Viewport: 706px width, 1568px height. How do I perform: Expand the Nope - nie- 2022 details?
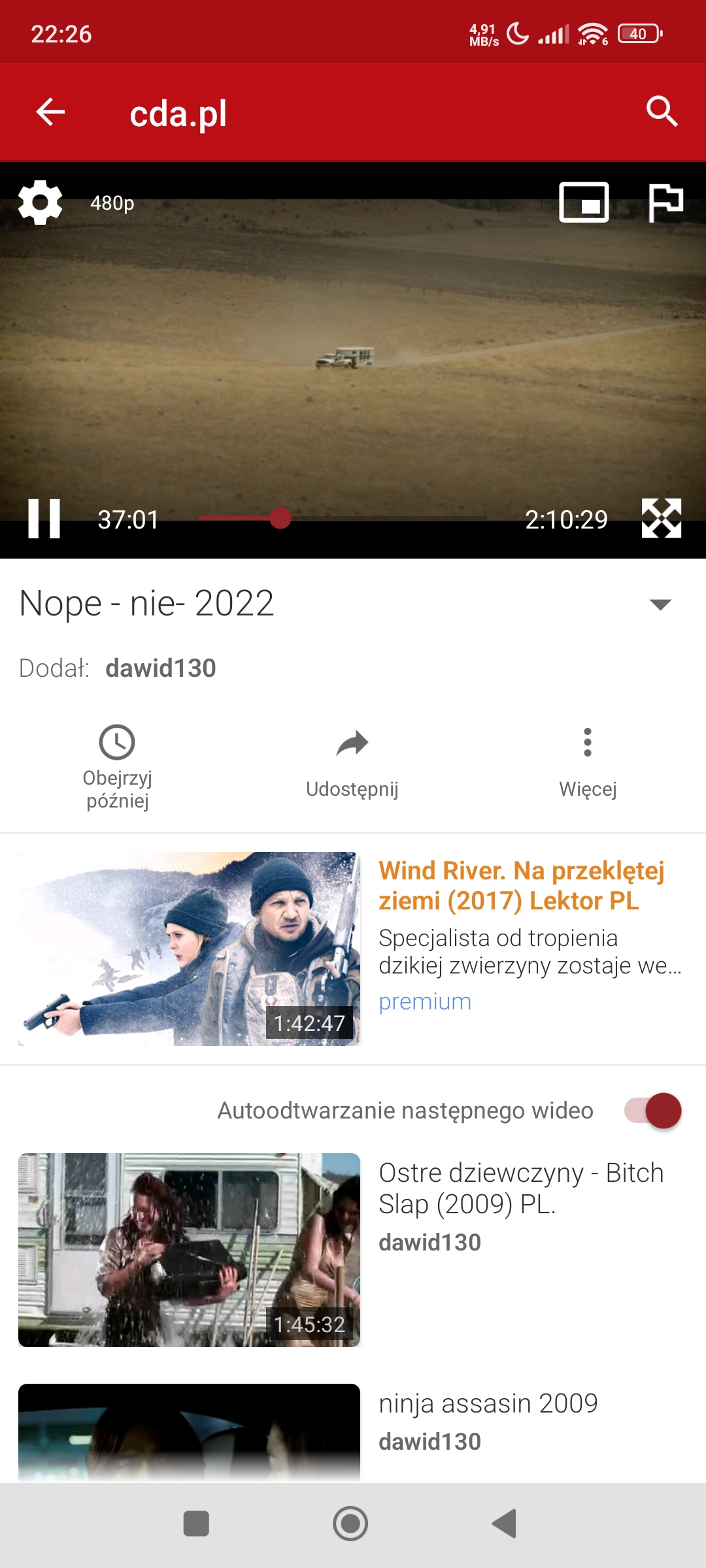(x=660, y=604)
